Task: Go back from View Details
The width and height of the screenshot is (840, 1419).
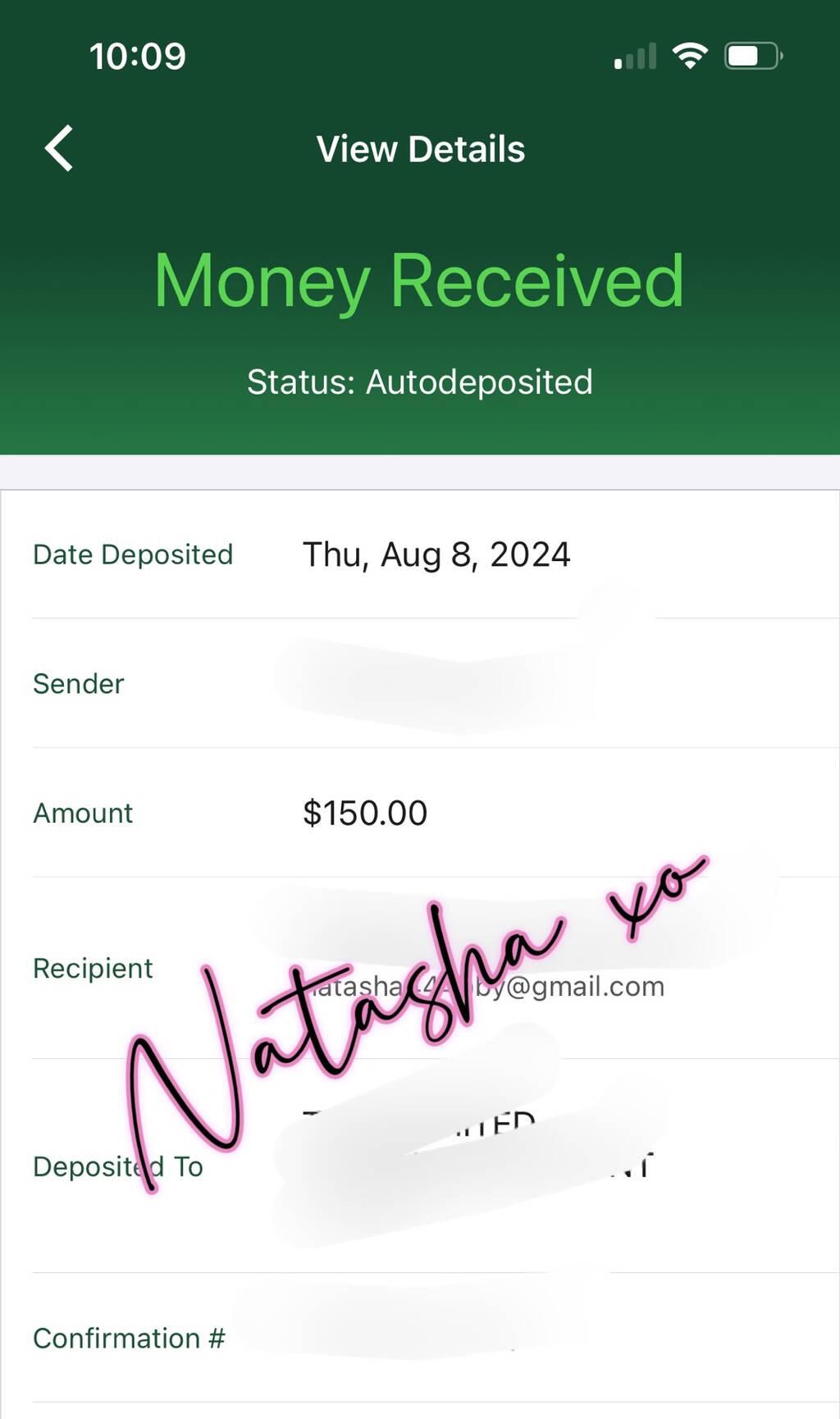Action: (x=59, y=148)
